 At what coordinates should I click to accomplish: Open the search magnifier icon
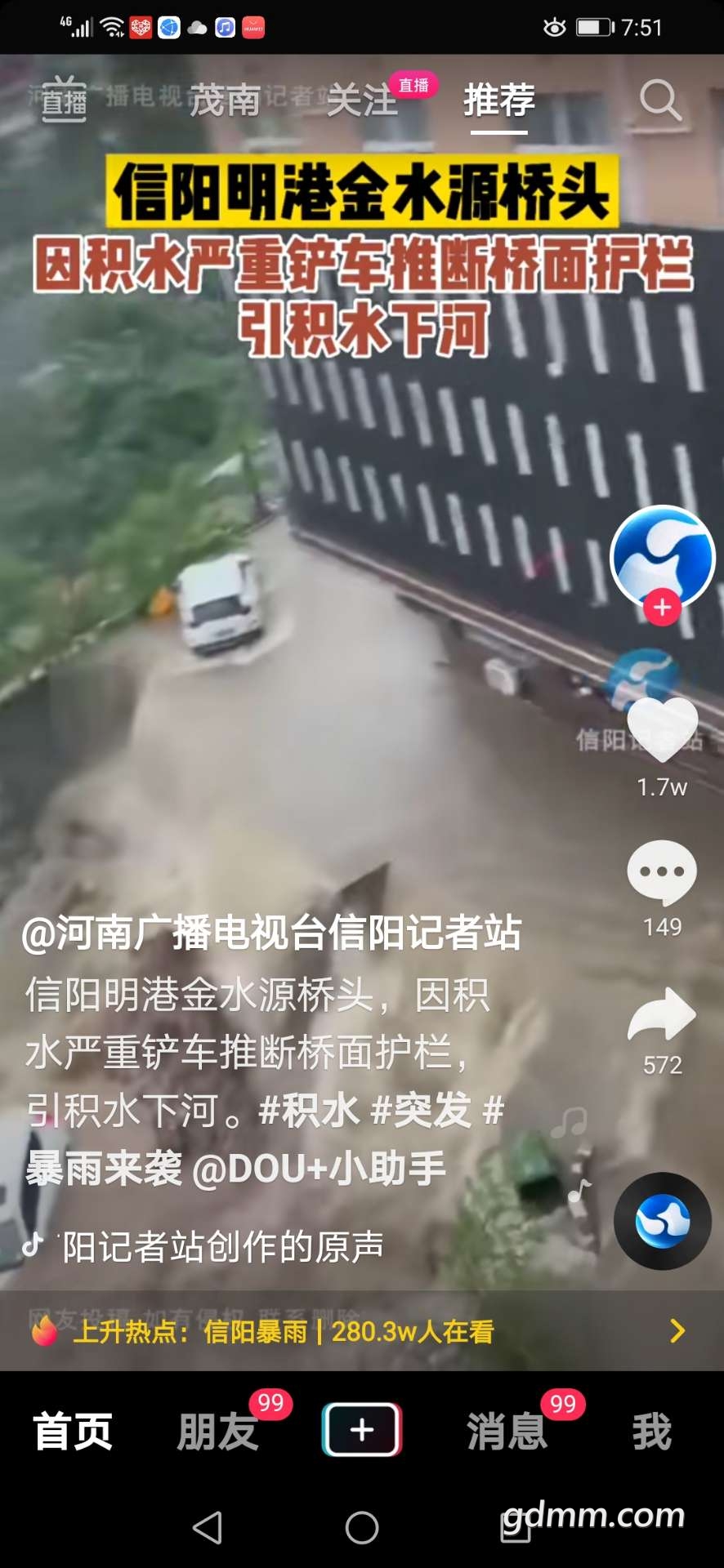tap(661, 100)
